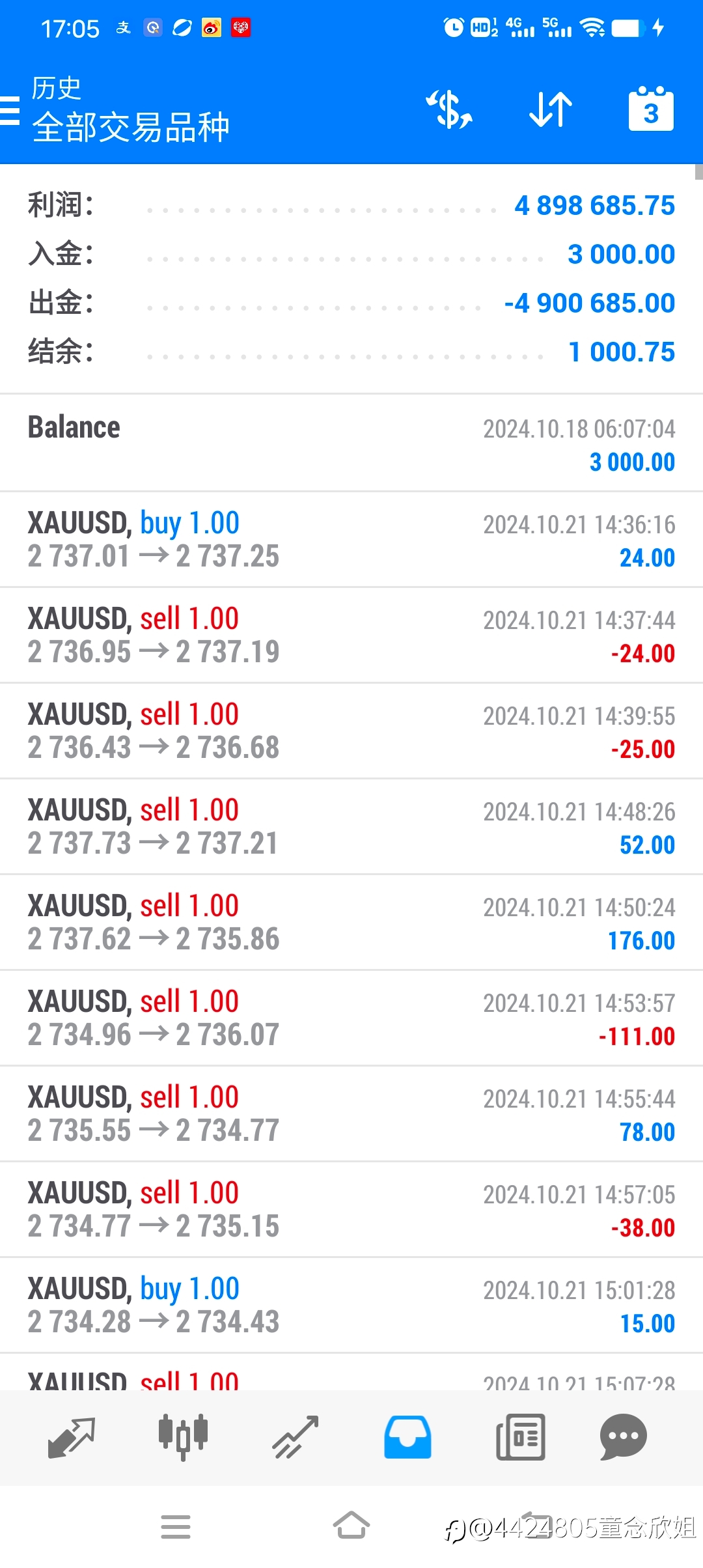Open the XAUUSD buy trade at 14:36:16
The width and height of the screenshot is (703, 1568).
tap(351, 539)
